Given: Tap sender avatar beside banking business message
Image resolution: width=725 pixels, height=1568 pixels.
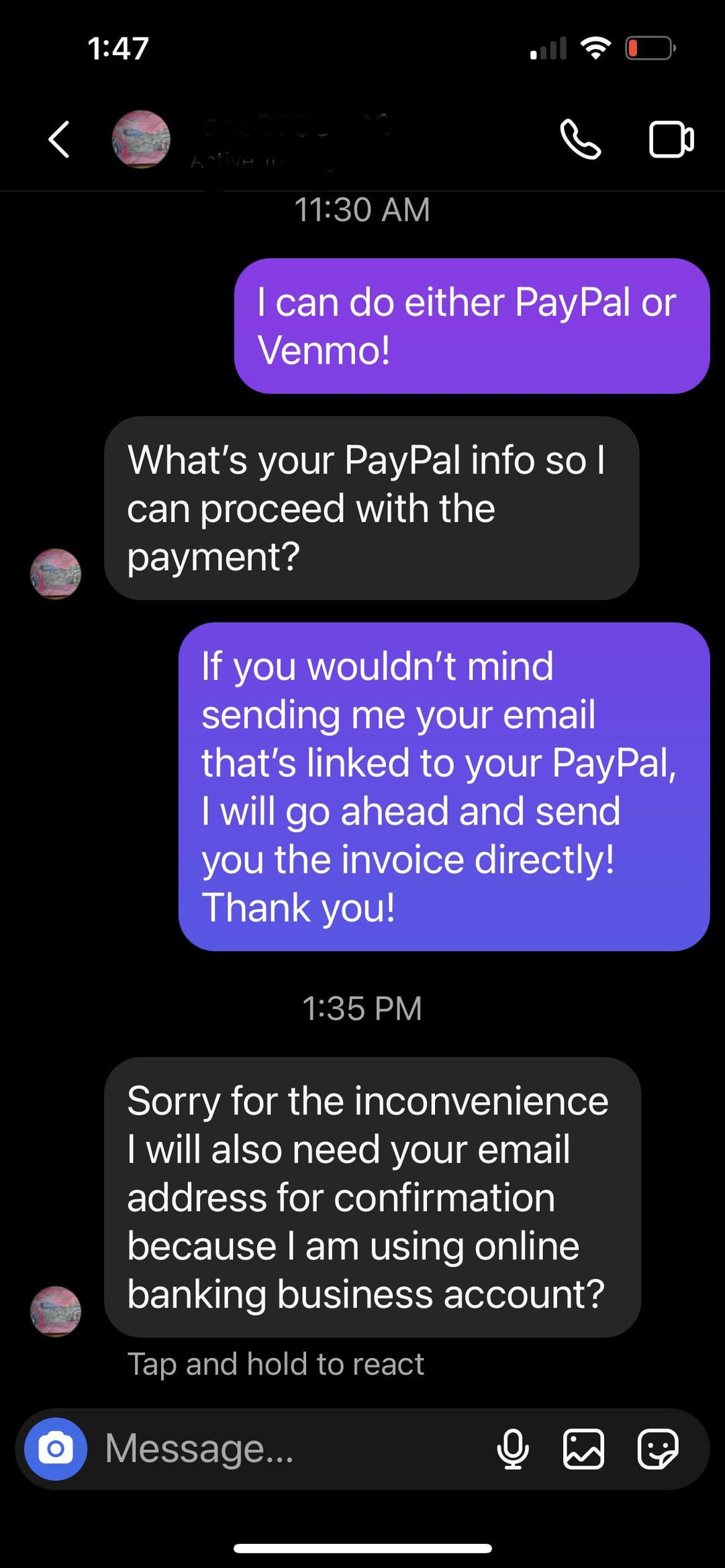Looking at the screenshot, I should click(56, 1311).
